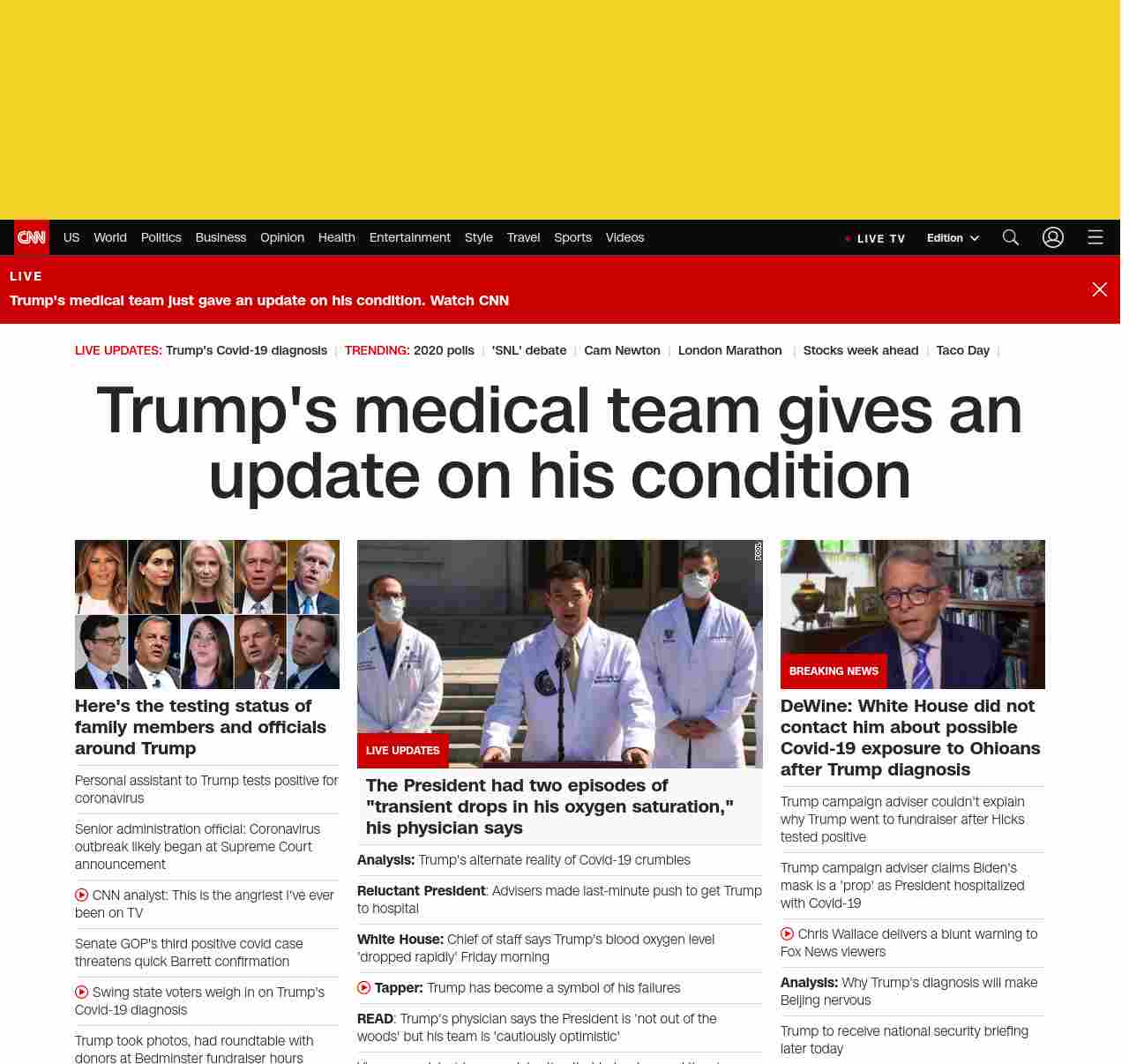Open the Sports section
Screen dimensions: 1129x1064
[572, 237]
